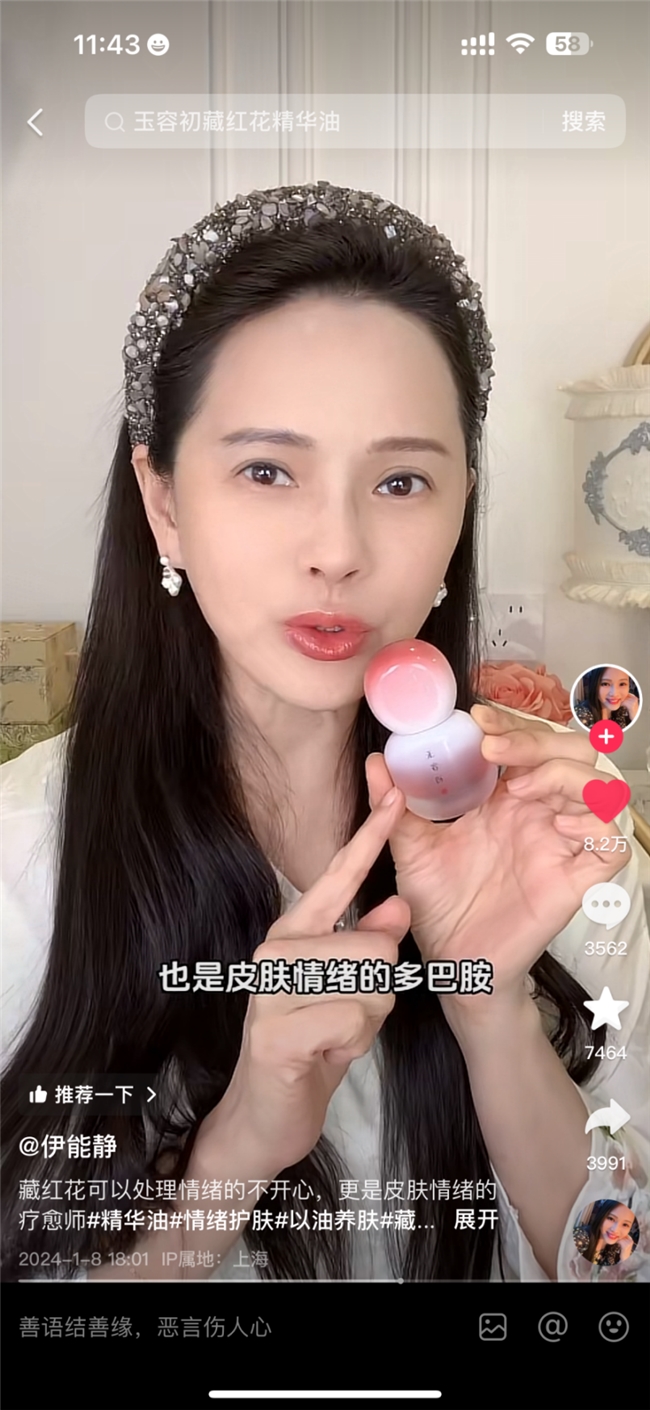Go back using the top-left arrow
650x1410 pixels.
click(x=35, y=123)
